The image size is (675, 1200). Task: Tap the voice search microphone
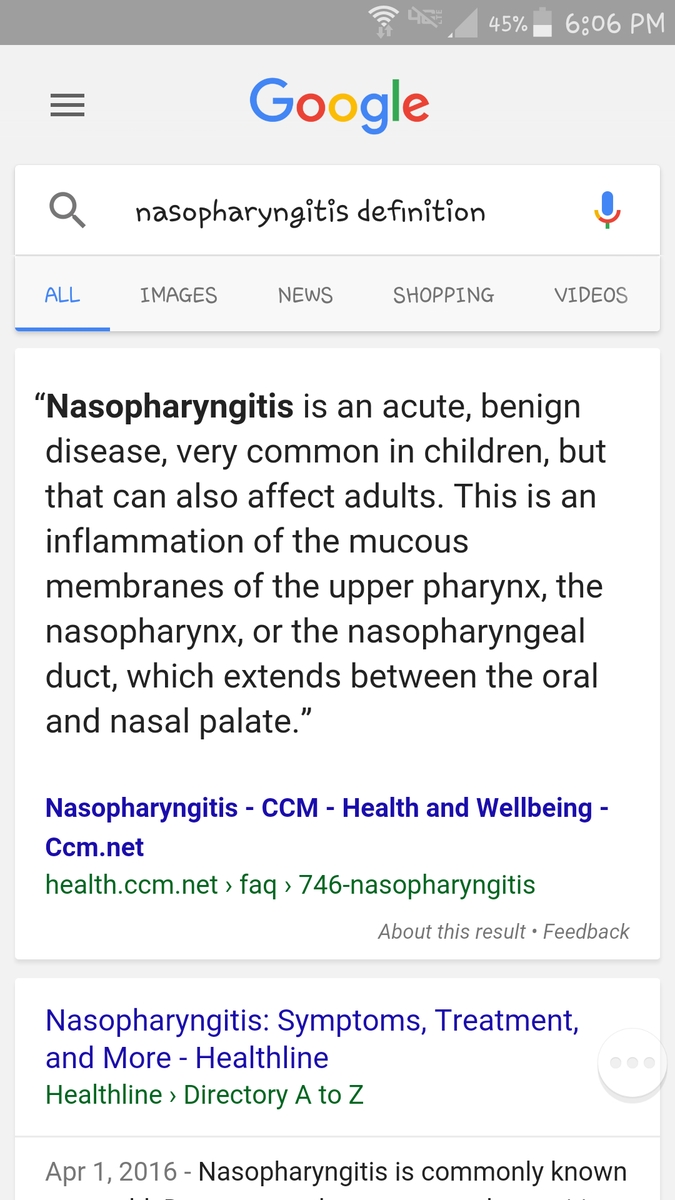(606, 211)
